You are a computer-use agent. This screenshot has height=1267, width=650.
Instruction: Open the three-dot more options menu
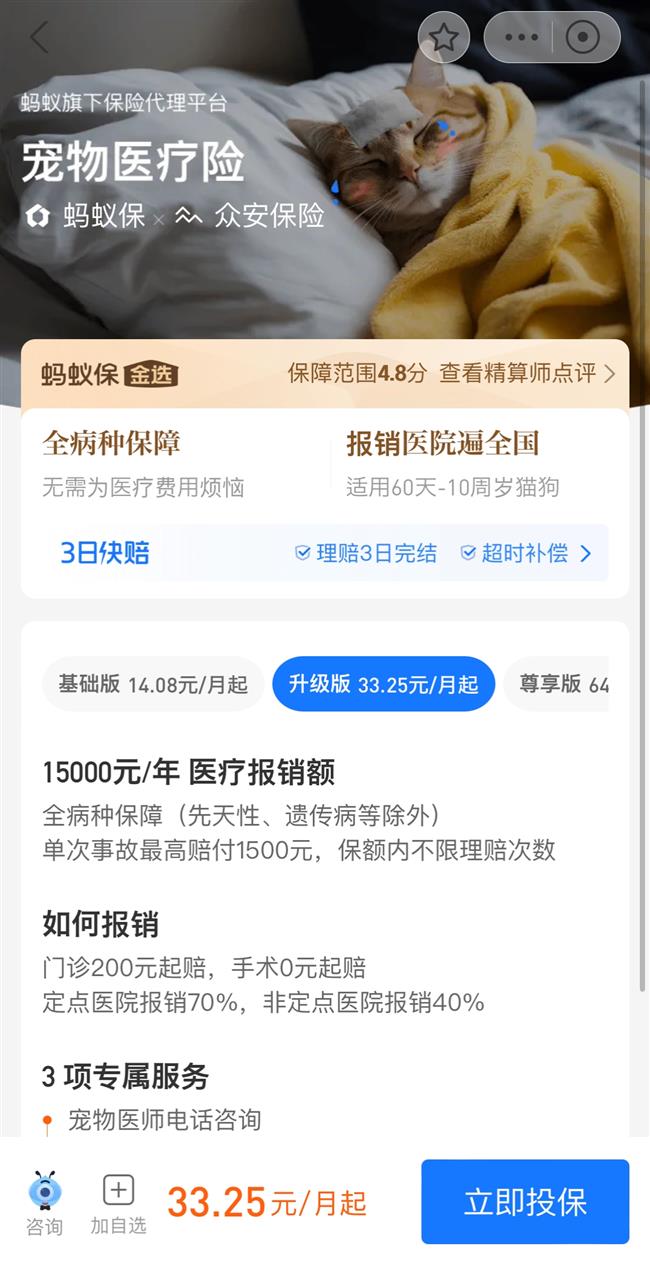521,38
